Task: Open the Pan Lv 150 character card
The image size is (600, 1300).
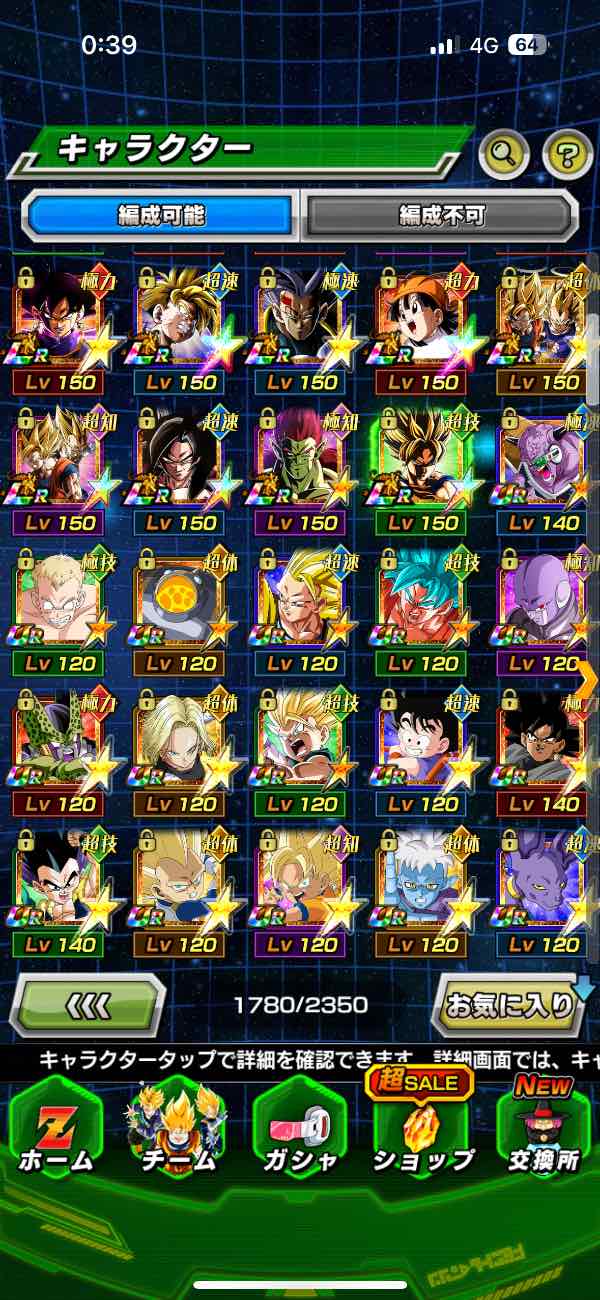Action: coord(421,330)
